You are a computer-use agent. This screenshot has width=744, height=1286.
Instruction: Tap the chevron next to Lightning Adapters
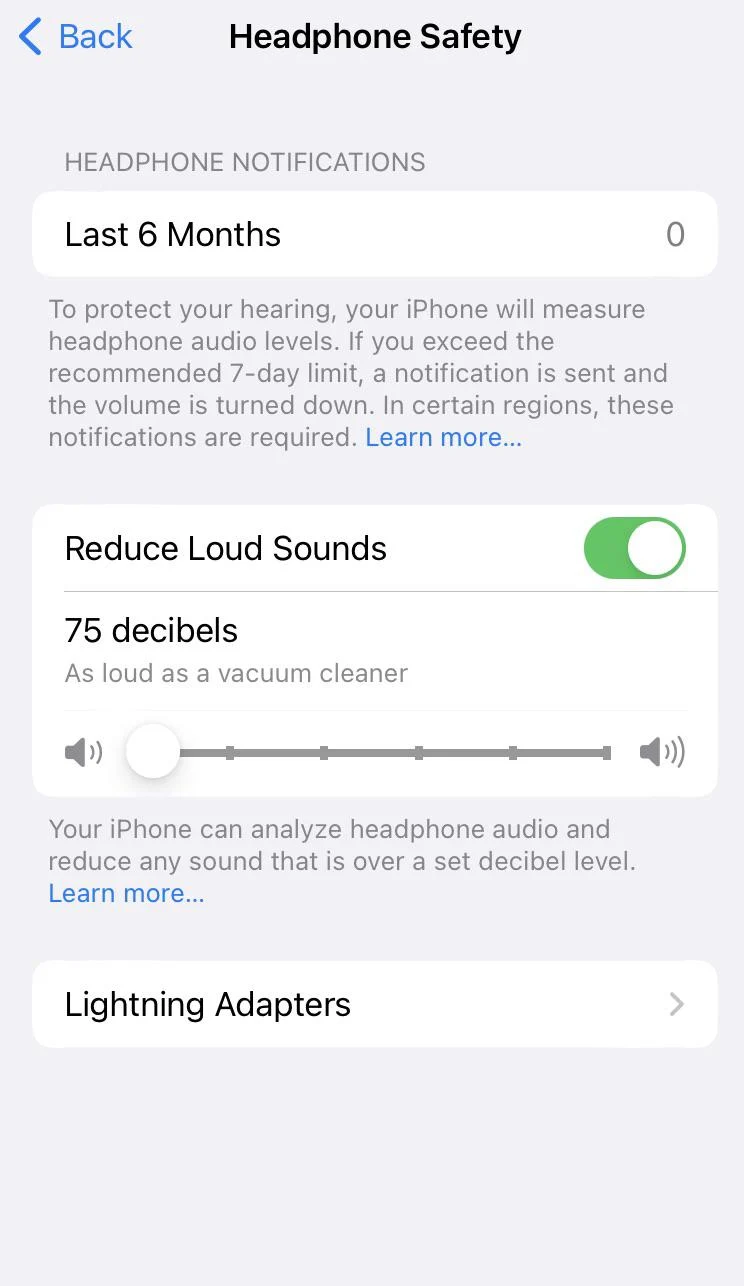(x=676, y=1004)
